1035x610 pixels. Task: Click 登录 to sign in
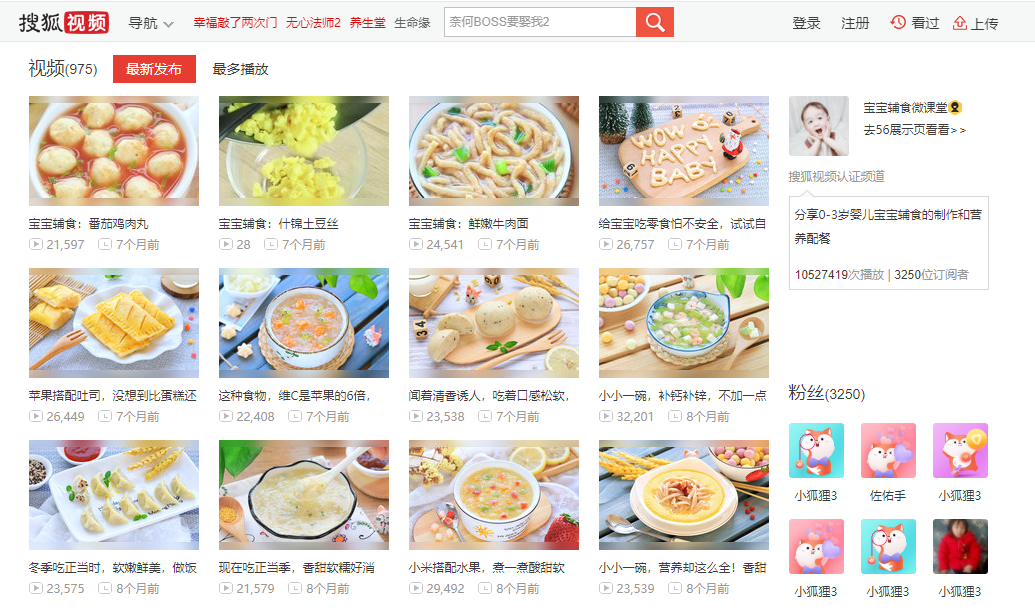pyautogui.click(x=806, y=23)
